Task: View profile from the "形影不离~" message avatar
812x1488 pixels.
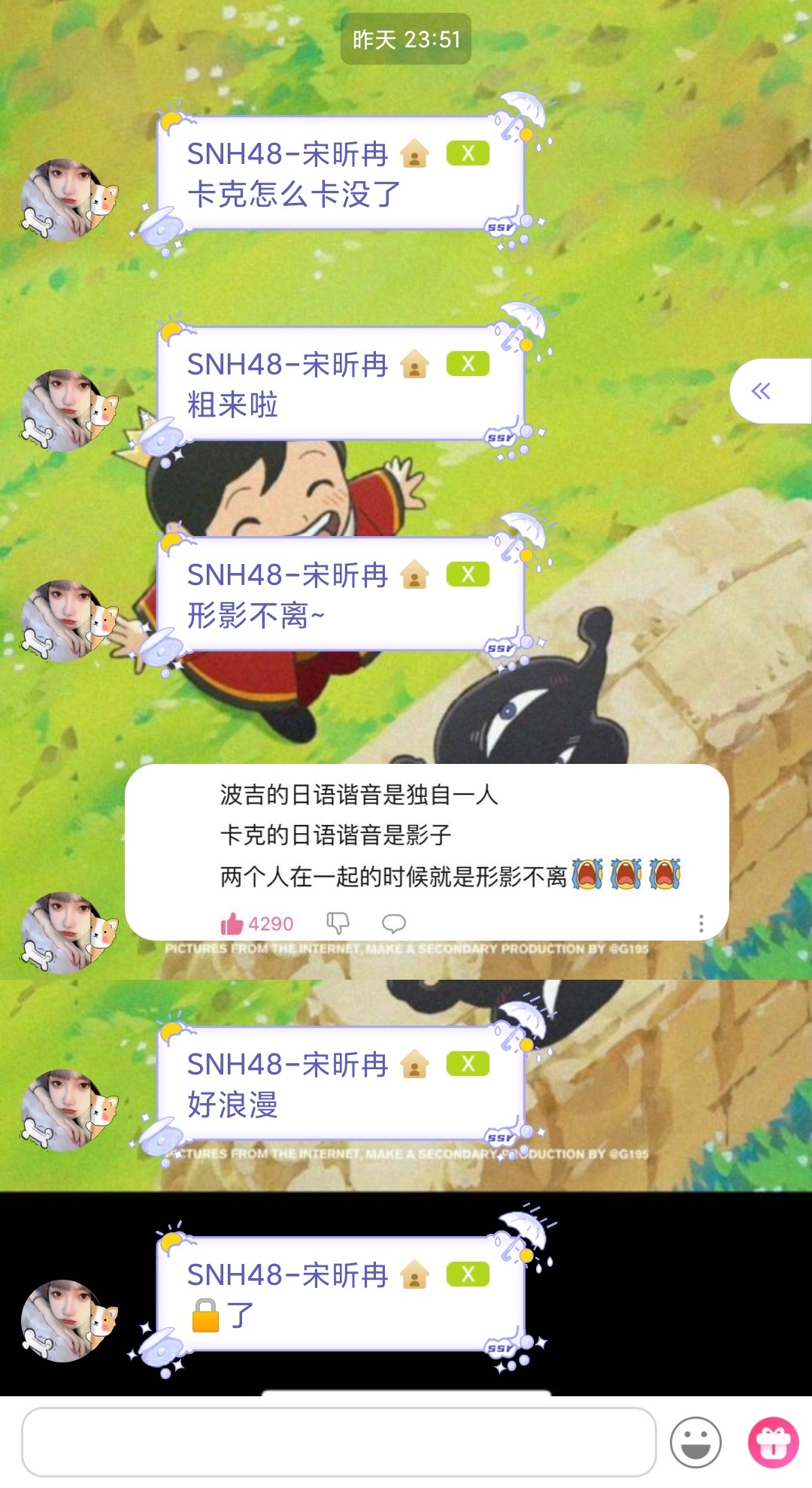Action: point(69,621)
